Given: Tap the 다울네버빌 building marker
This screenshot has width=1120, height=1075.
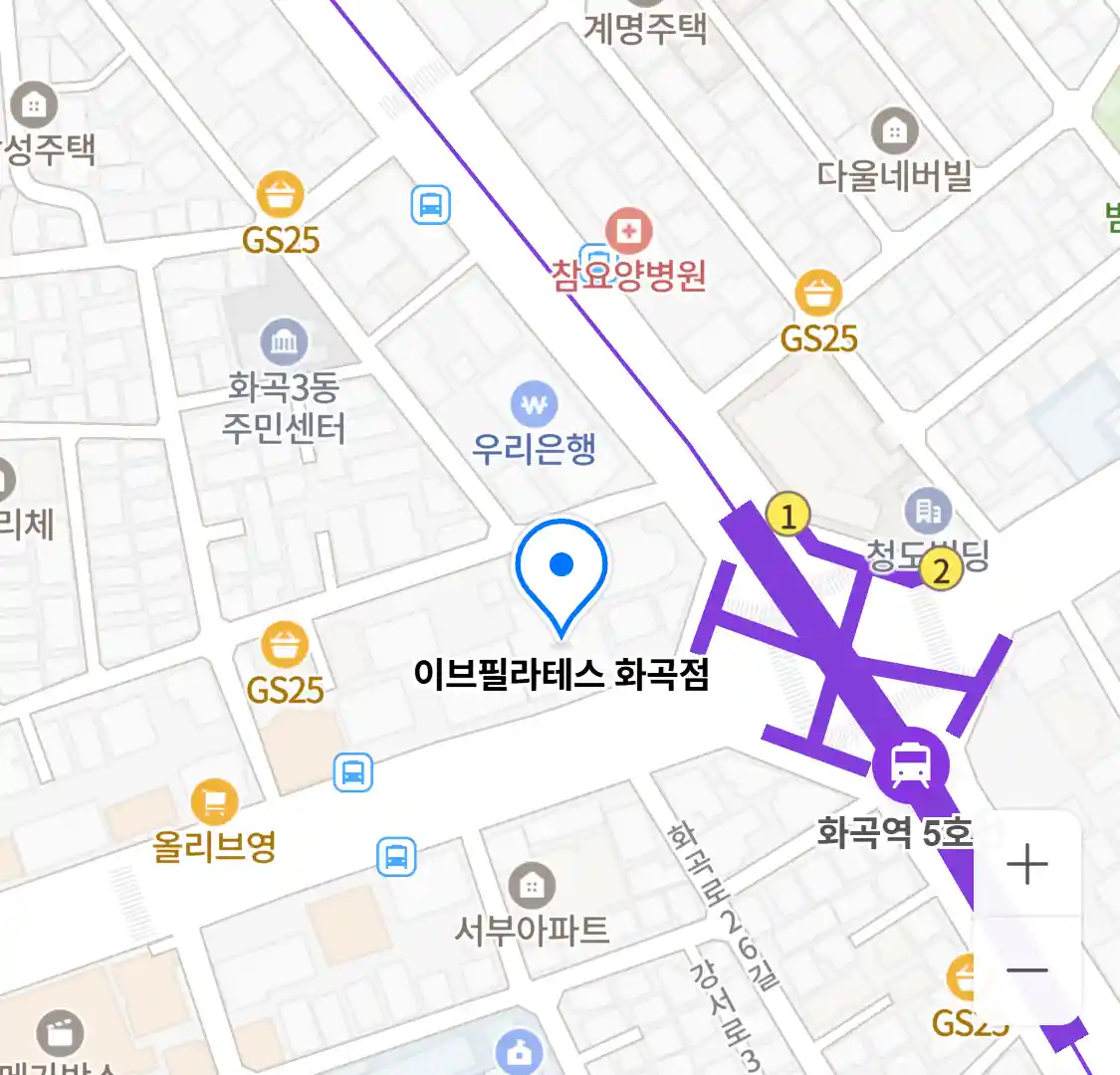Looking at the screenshot, I should click(x=894, y=131).
